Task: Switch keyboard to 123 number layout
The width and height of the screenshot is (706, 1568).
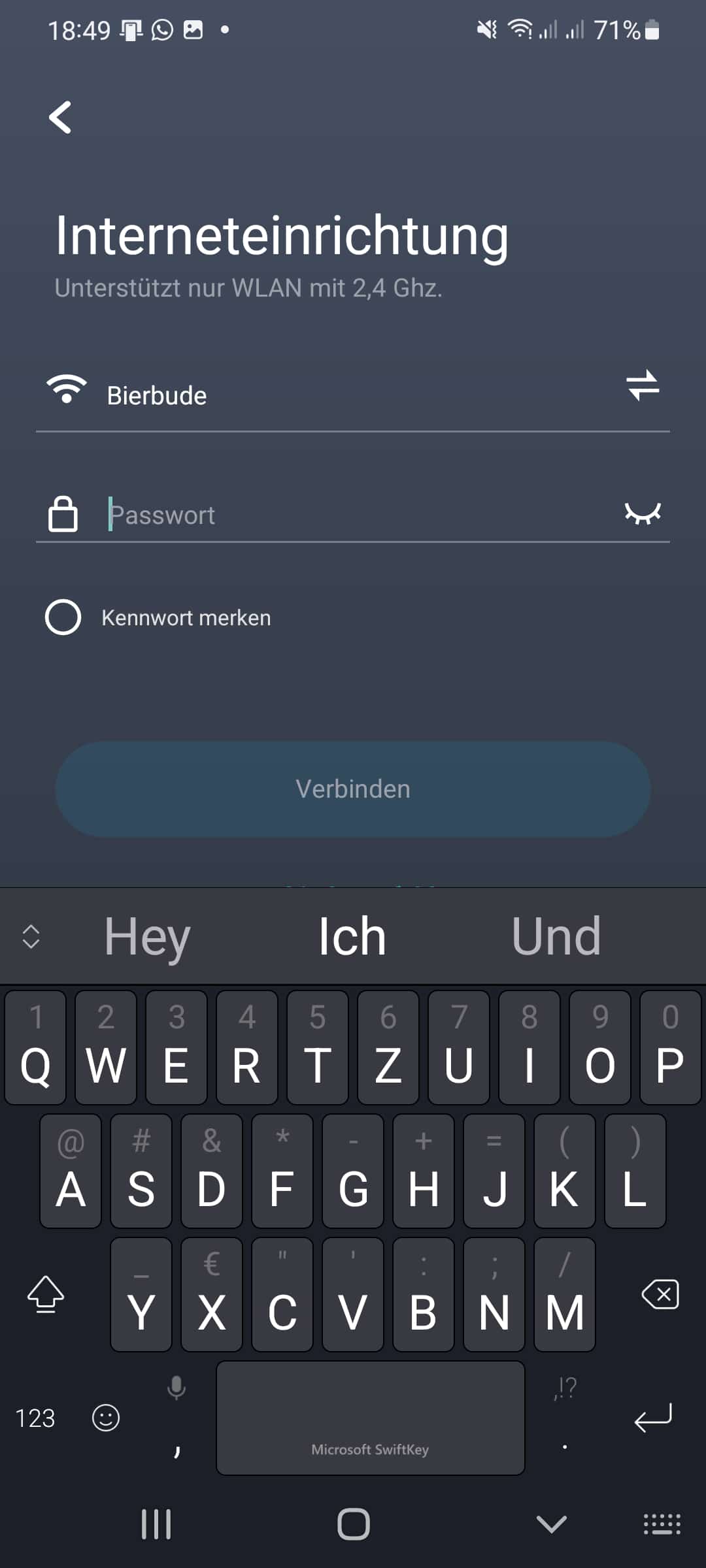Action: tap(35, 1418)
